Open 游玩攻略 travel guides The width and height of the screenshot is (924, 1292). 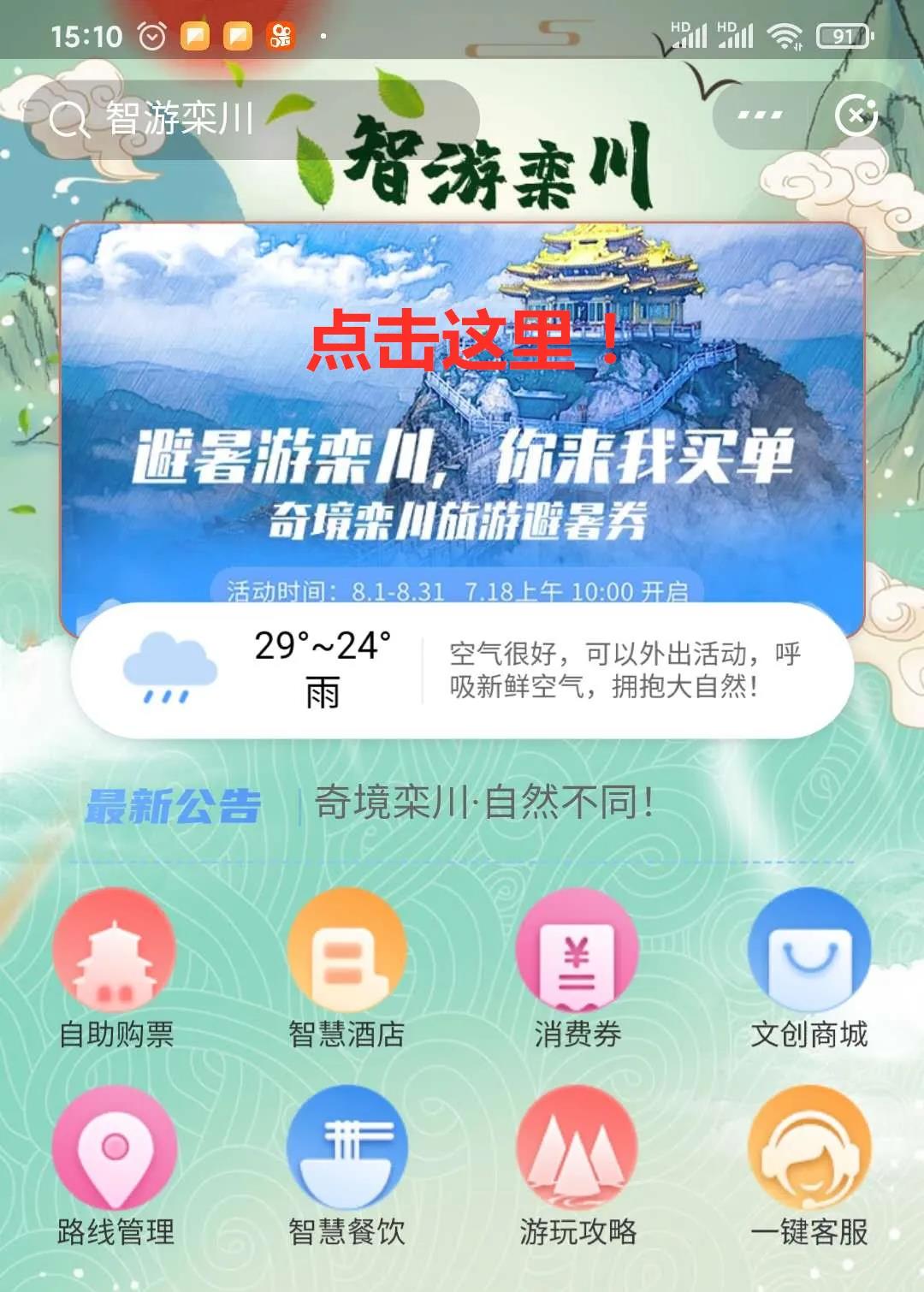(x=577, y=1164)
